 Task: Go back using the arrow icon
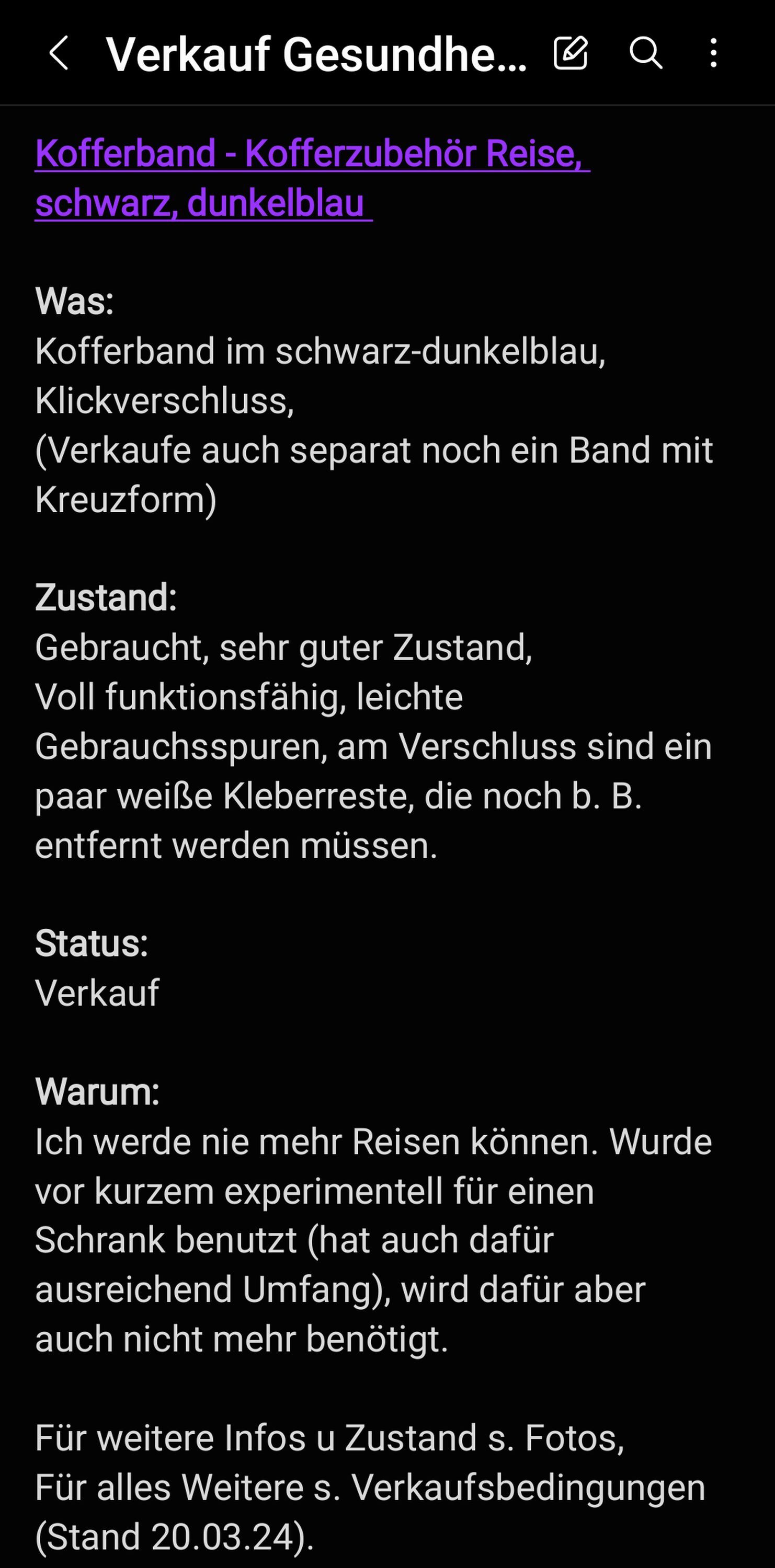pos(59,53)
